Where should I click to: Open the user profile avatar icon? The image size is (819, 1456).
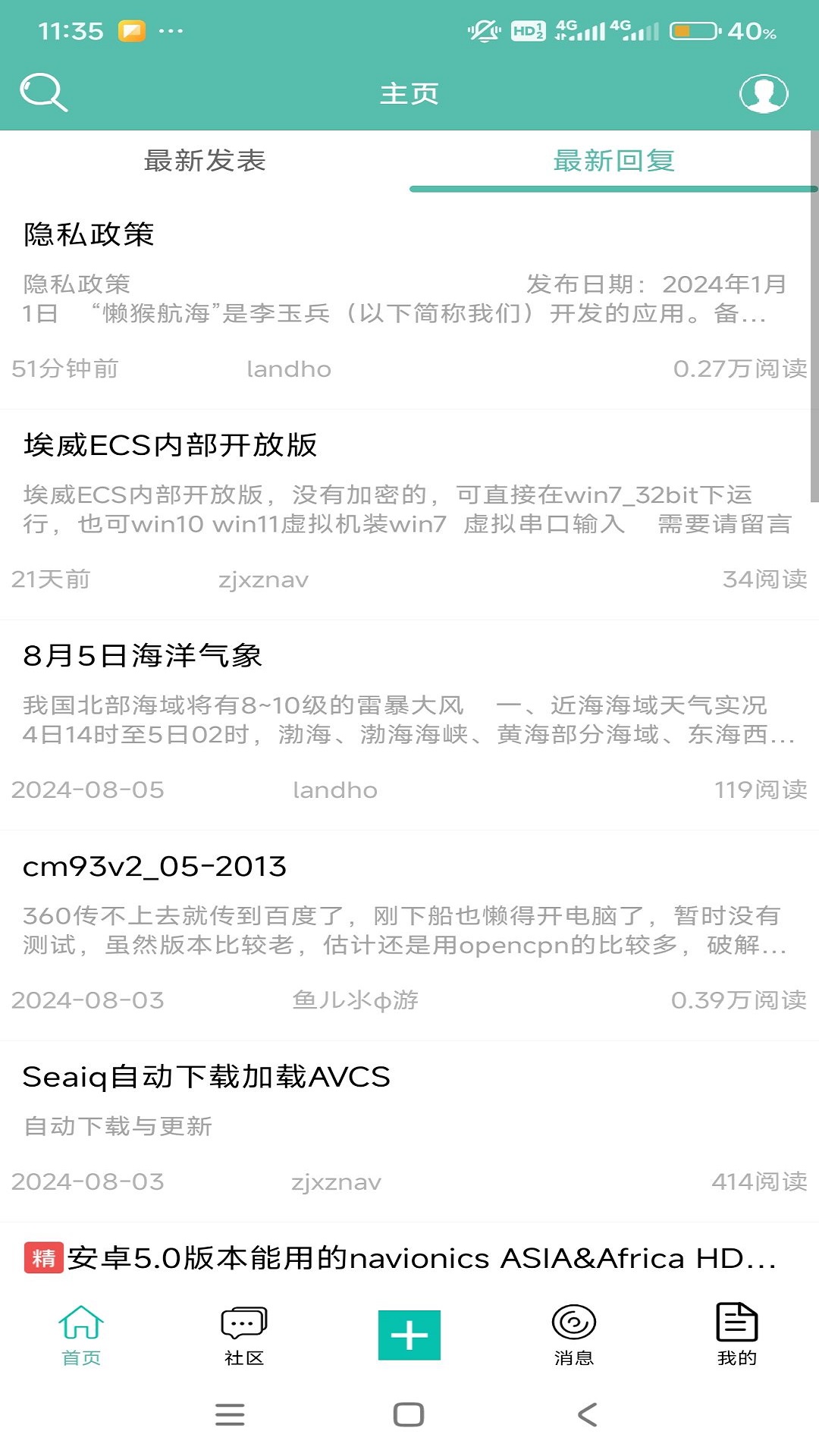coord(764,93)
